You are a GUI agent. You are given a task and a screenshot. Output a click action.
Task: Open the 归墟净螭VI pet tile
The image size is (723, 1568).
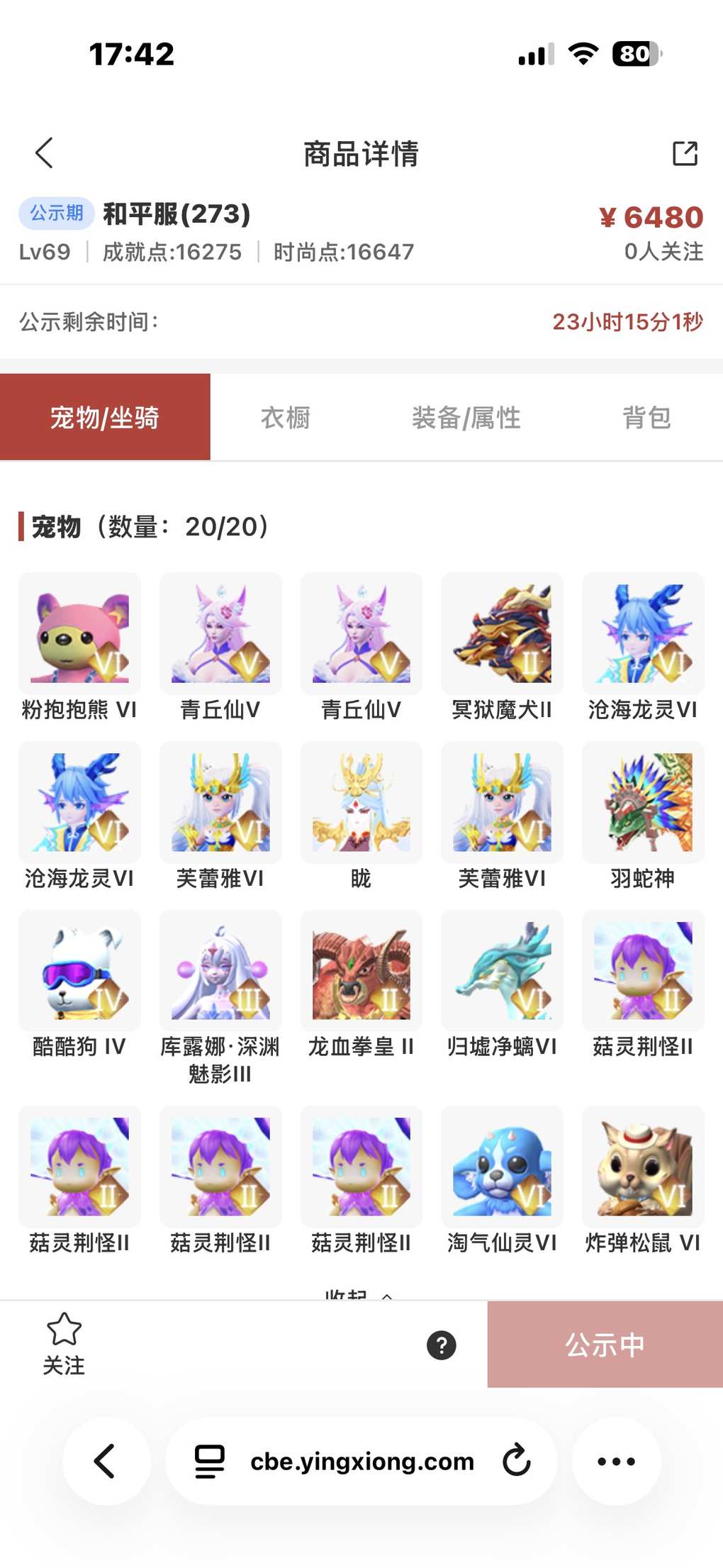click(502, 971)
